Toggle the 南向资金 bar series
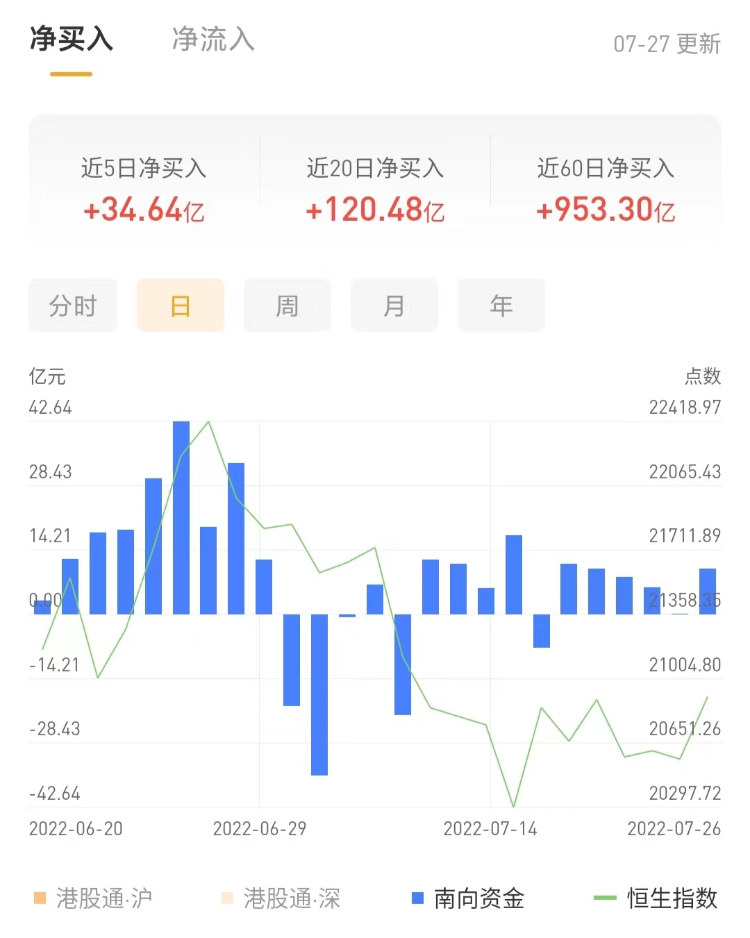The height and width of the screenshot is (938, 750). [x=468, y=898]
